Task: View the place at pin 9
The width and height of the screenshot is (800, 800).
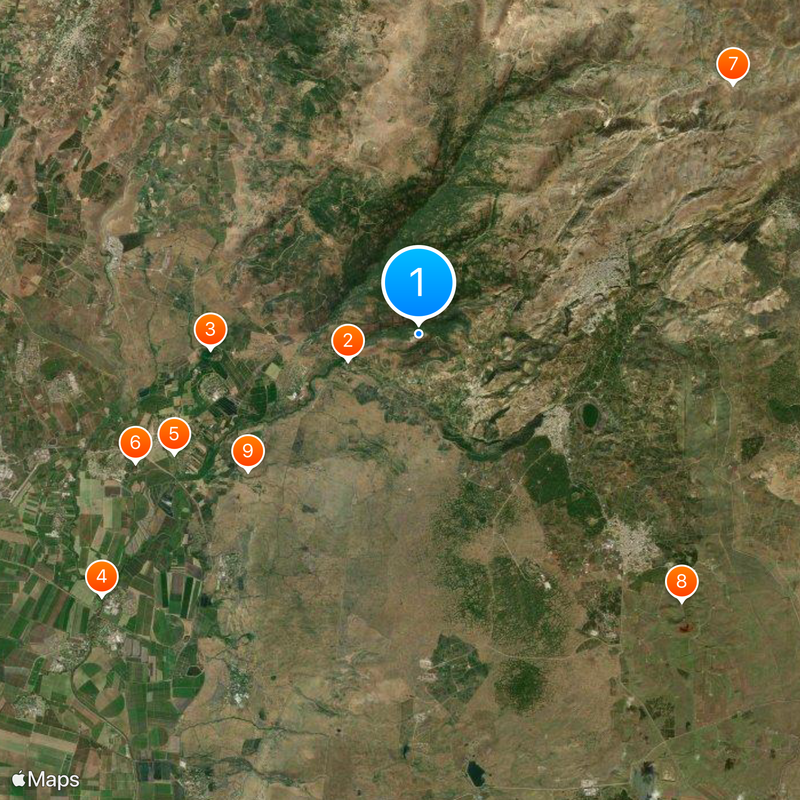Action: click(248, 452)
